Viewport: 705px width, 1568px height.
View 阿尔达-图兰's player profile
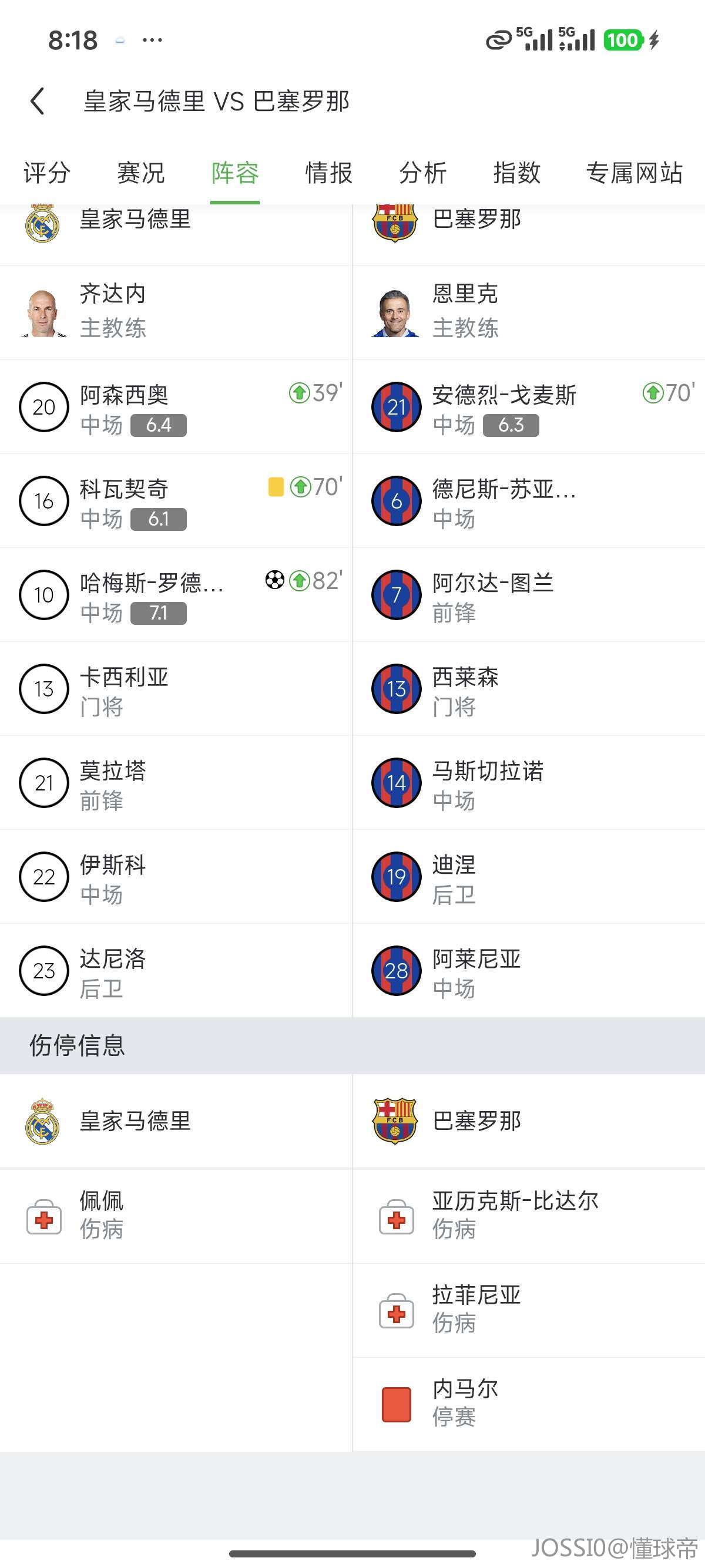click(x=493, y=595)
